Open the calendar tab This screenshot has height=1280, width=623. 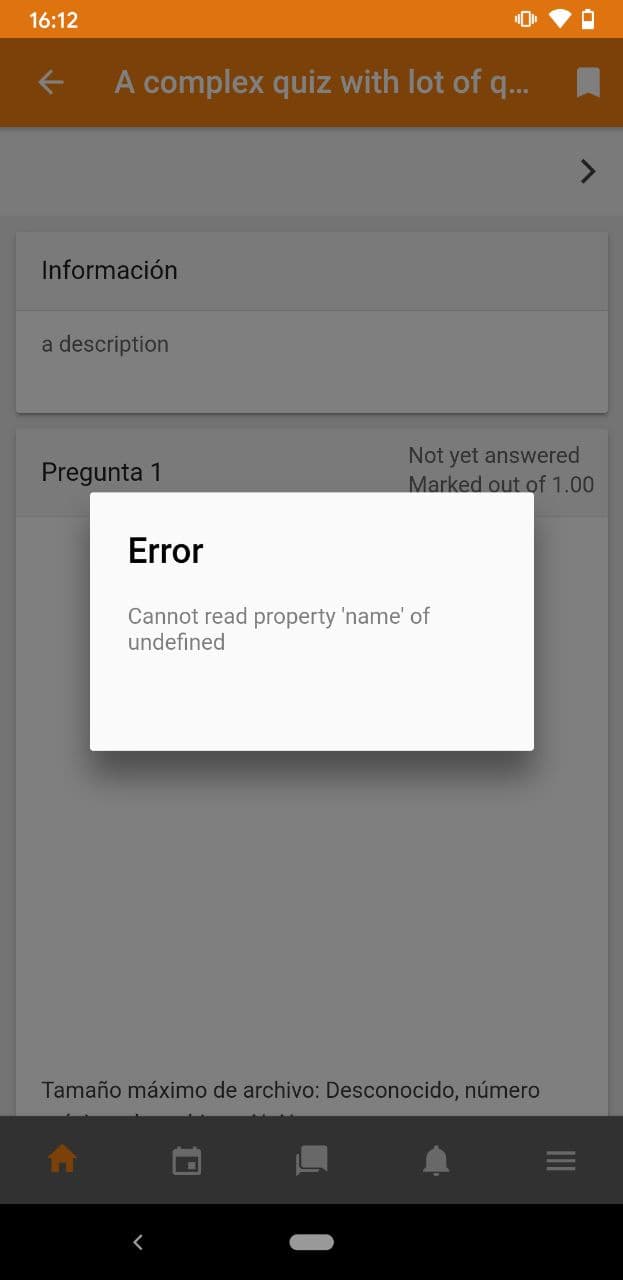point(187,1160)
